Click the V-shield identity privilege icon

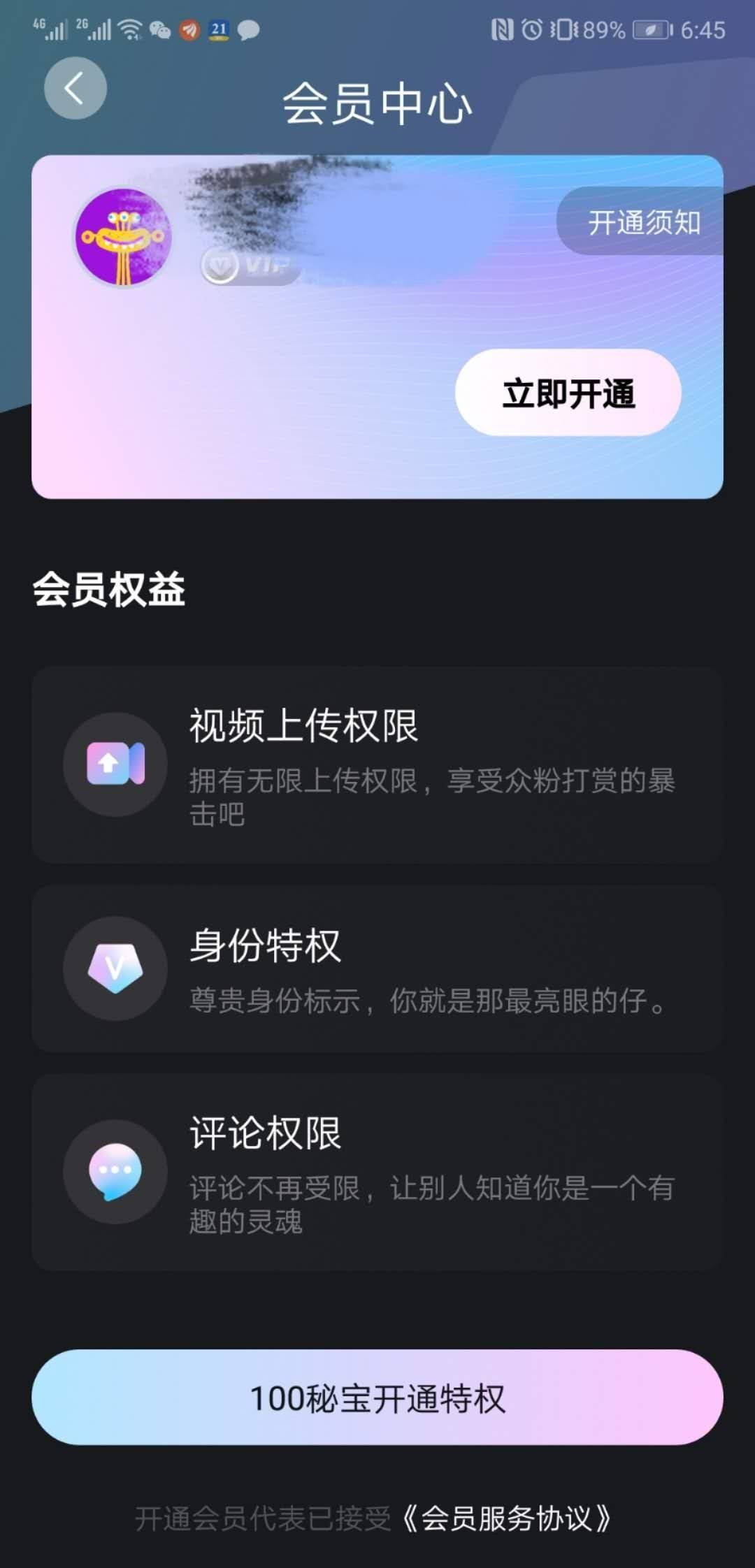click(x=115, y=969)
